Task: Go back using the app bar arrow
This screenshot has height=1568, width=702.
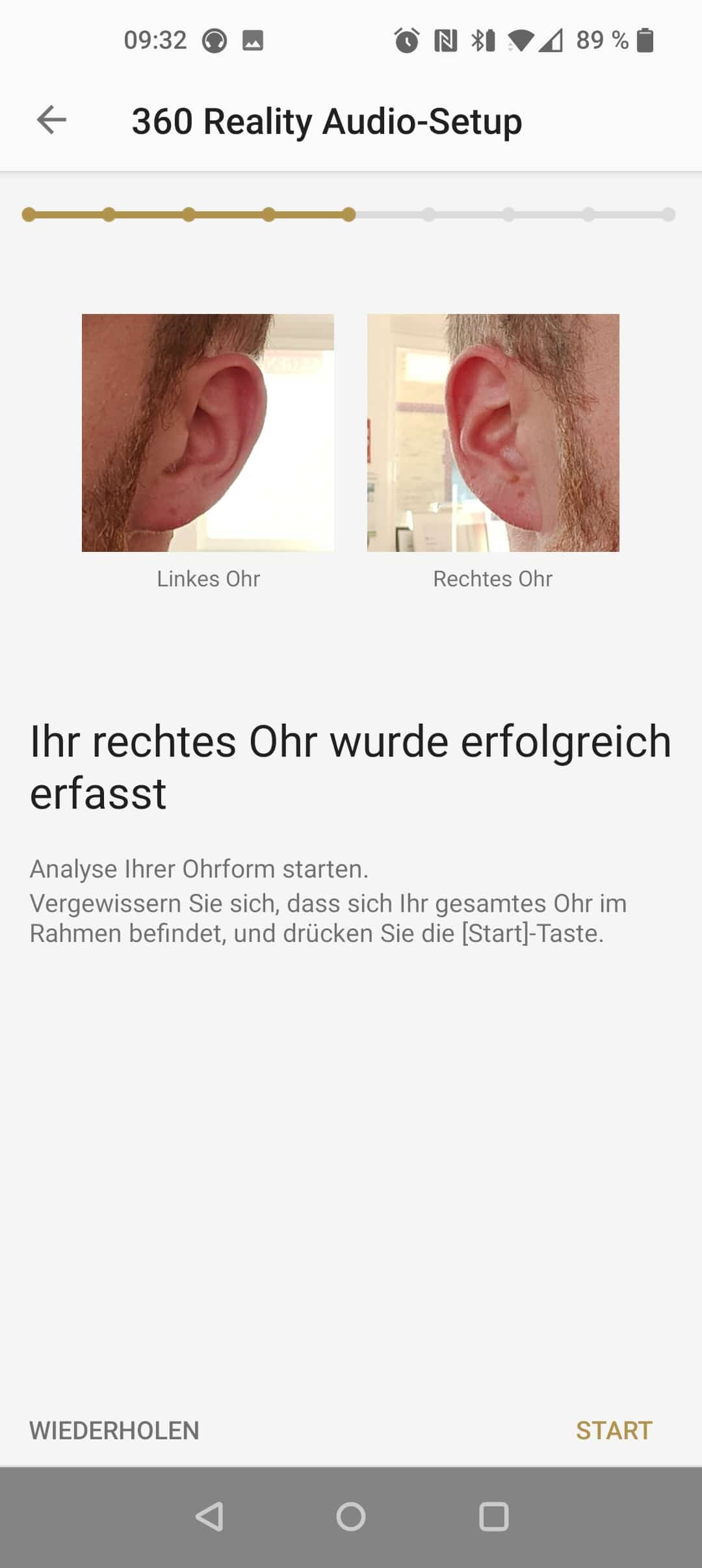Action: [51, 120]
